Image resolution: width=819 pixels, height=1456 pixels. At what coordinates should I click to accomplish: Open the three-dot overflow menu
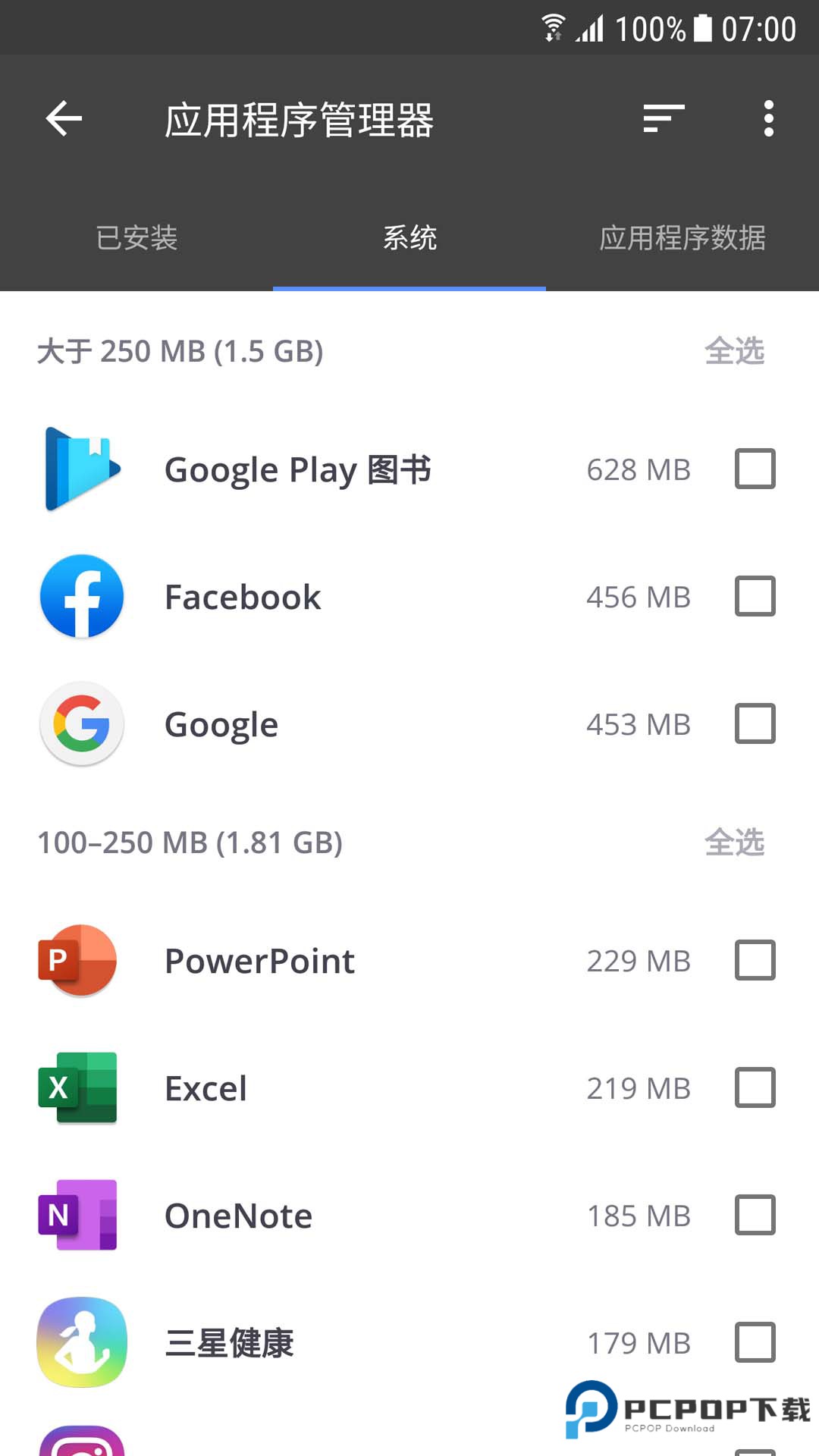point(768,119)
